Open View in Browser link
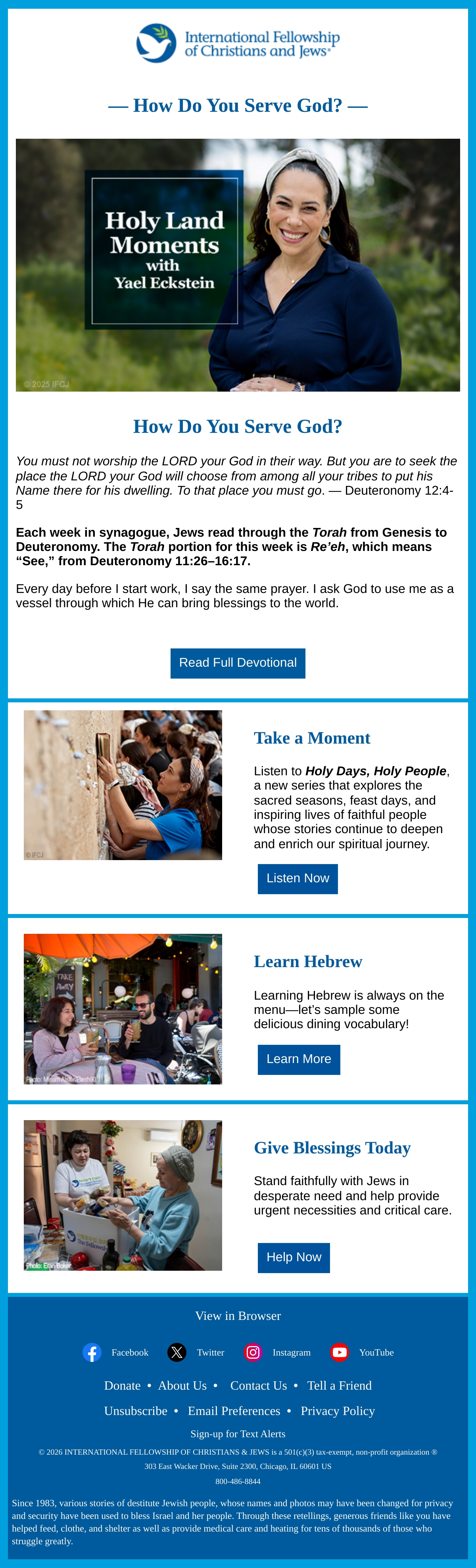476x1568 pixels. [238, 1316]
